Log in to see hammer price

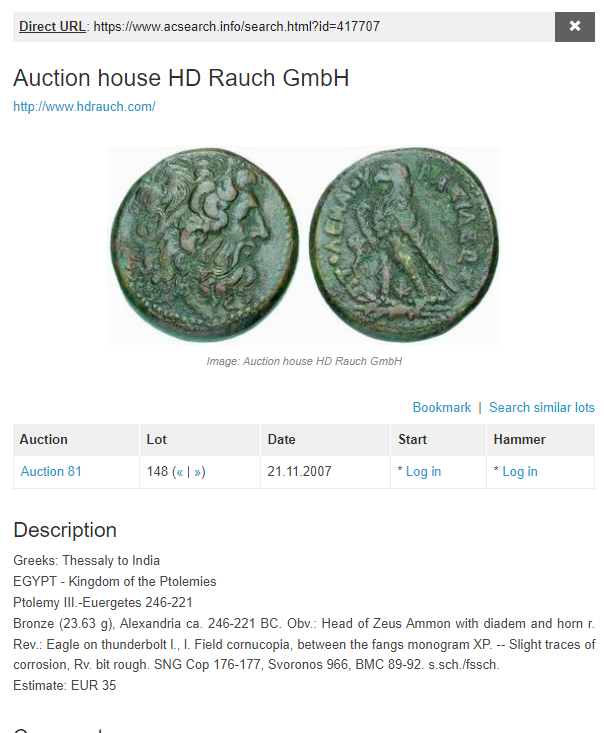519,471
